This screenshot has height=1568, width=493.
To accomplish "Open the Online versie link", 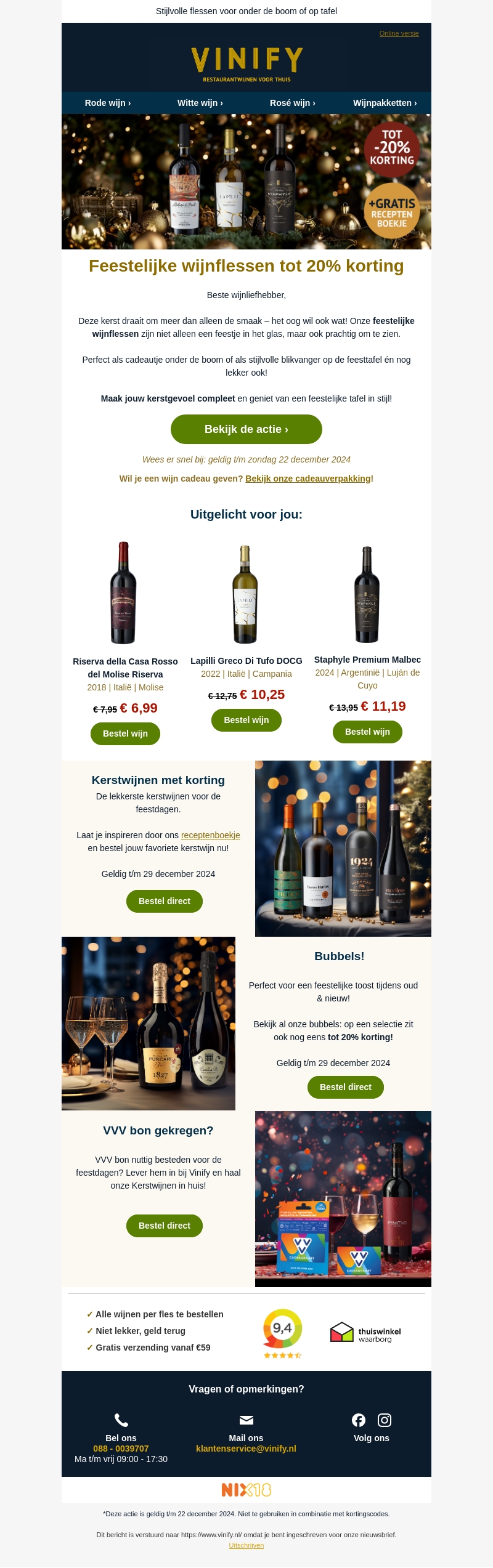I will [399, 33].
